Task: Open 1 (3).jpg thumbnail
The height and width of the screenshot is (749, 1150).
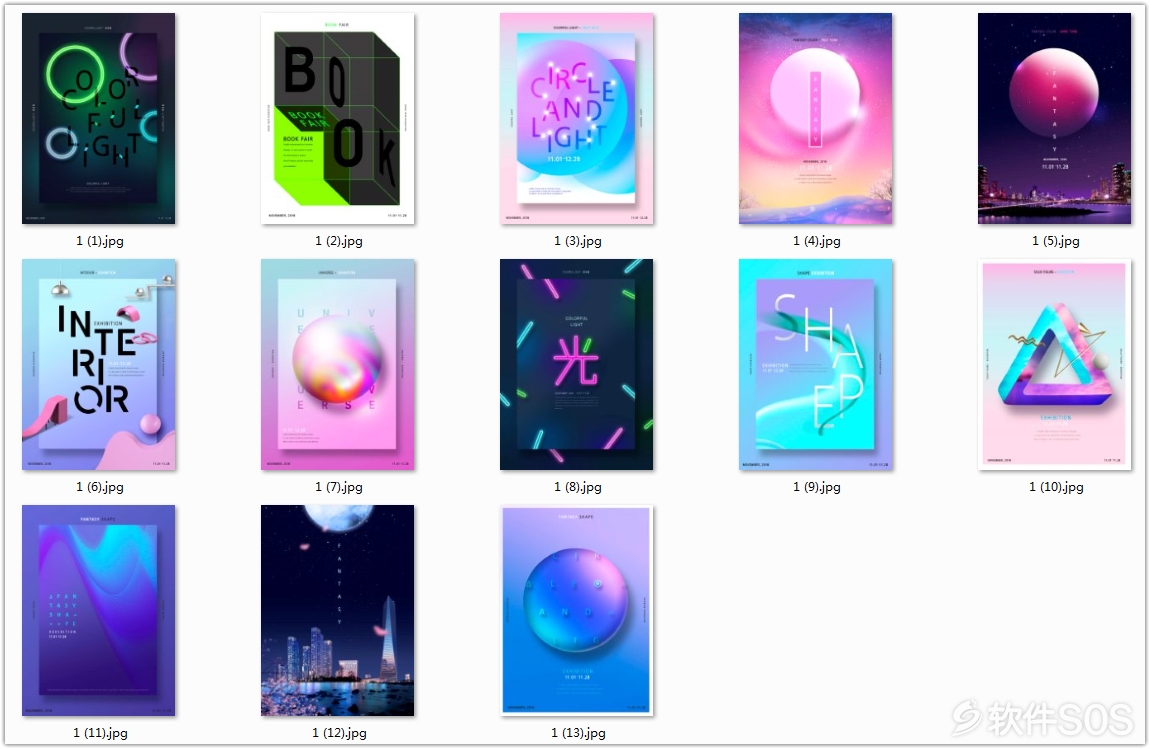Action: [577, 118]
